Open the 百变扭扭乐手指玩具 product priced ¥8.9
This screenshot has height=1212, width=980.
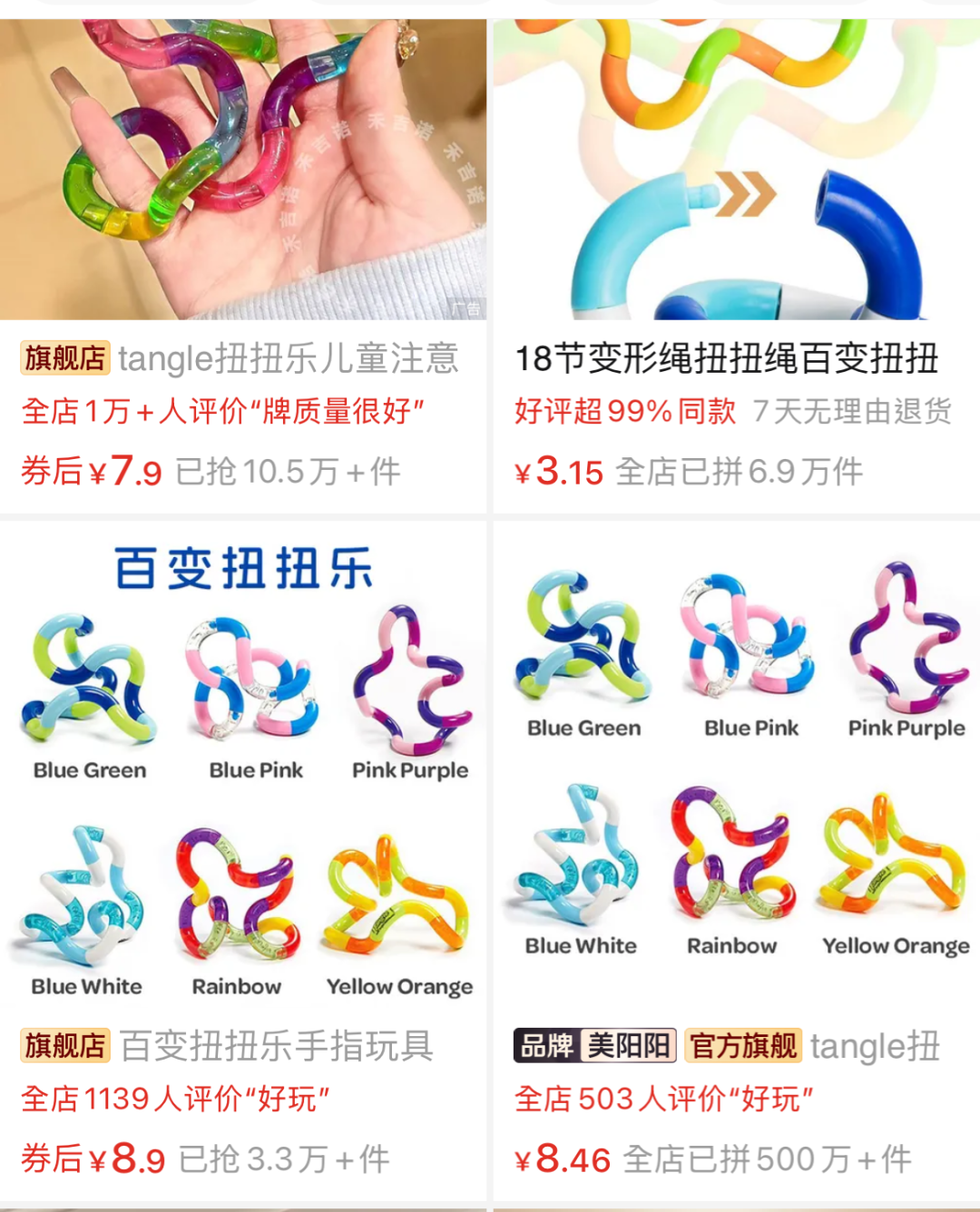point(243,771)
